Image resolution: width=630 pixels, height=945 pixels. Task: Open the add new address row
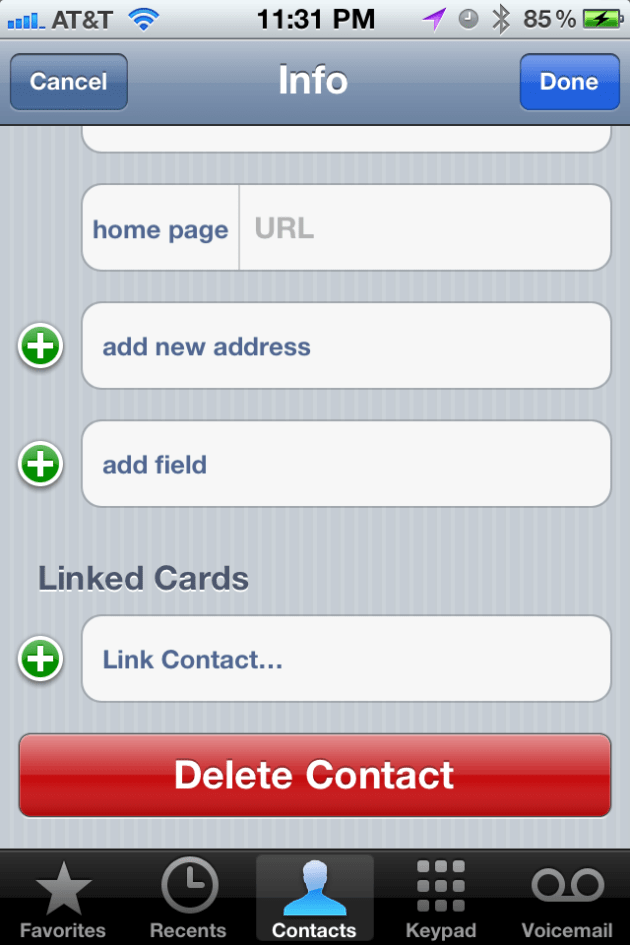(x=345, y=347)
